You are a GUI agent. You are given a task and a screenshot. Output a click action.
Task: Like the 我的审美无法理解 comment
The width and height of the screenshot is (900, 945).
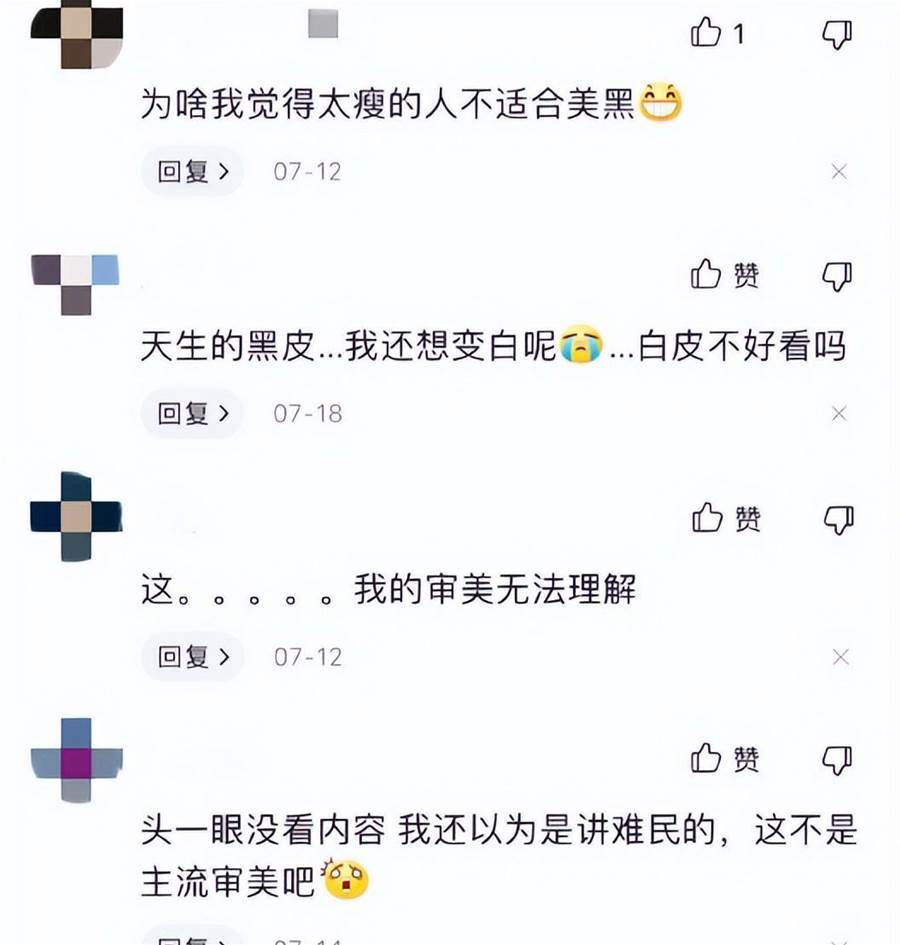tap(707, 517)
